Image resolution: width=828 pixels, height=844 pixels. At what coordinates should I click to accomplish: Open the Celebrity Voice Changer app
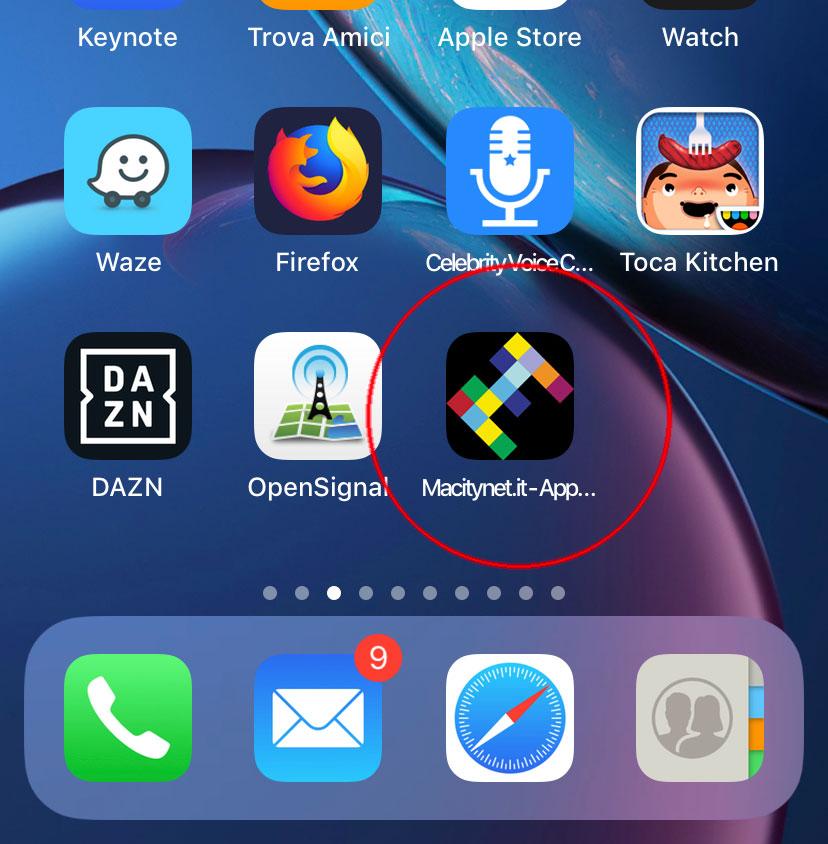510,171
